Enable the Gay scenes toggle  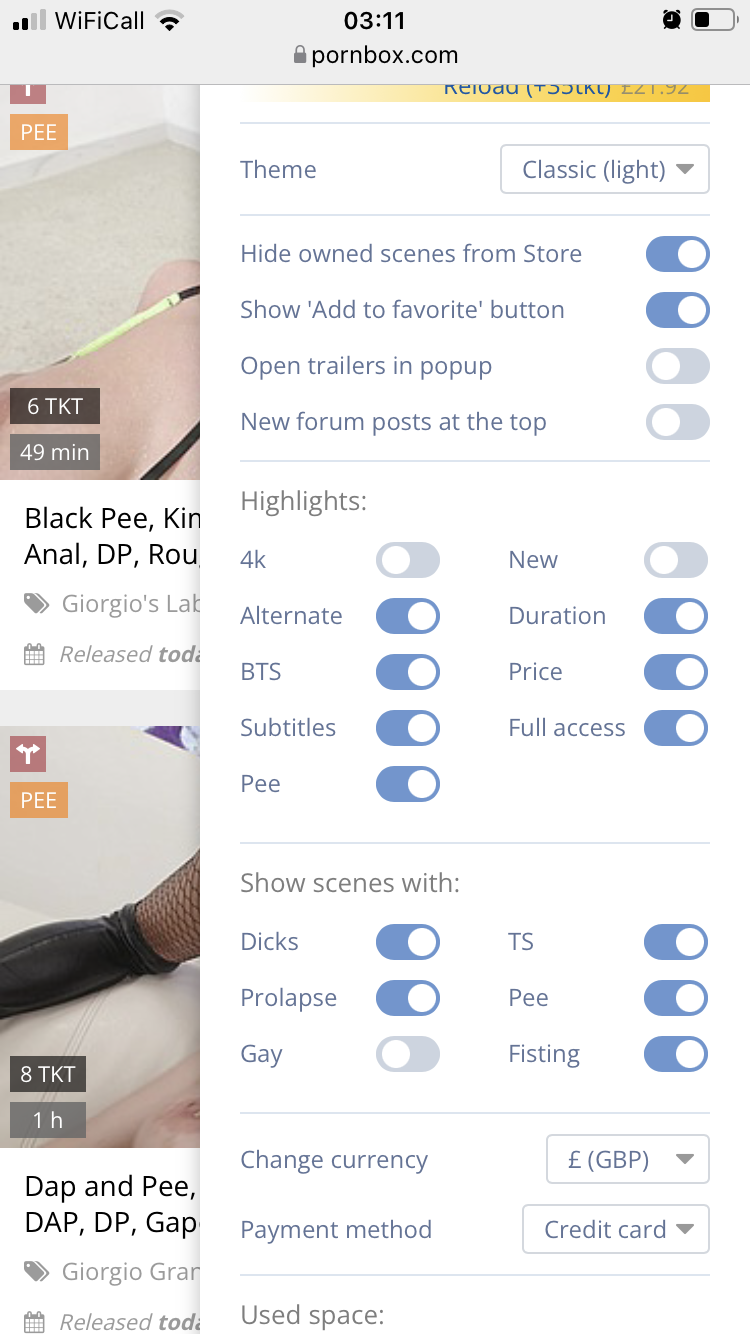point(407,1054)
